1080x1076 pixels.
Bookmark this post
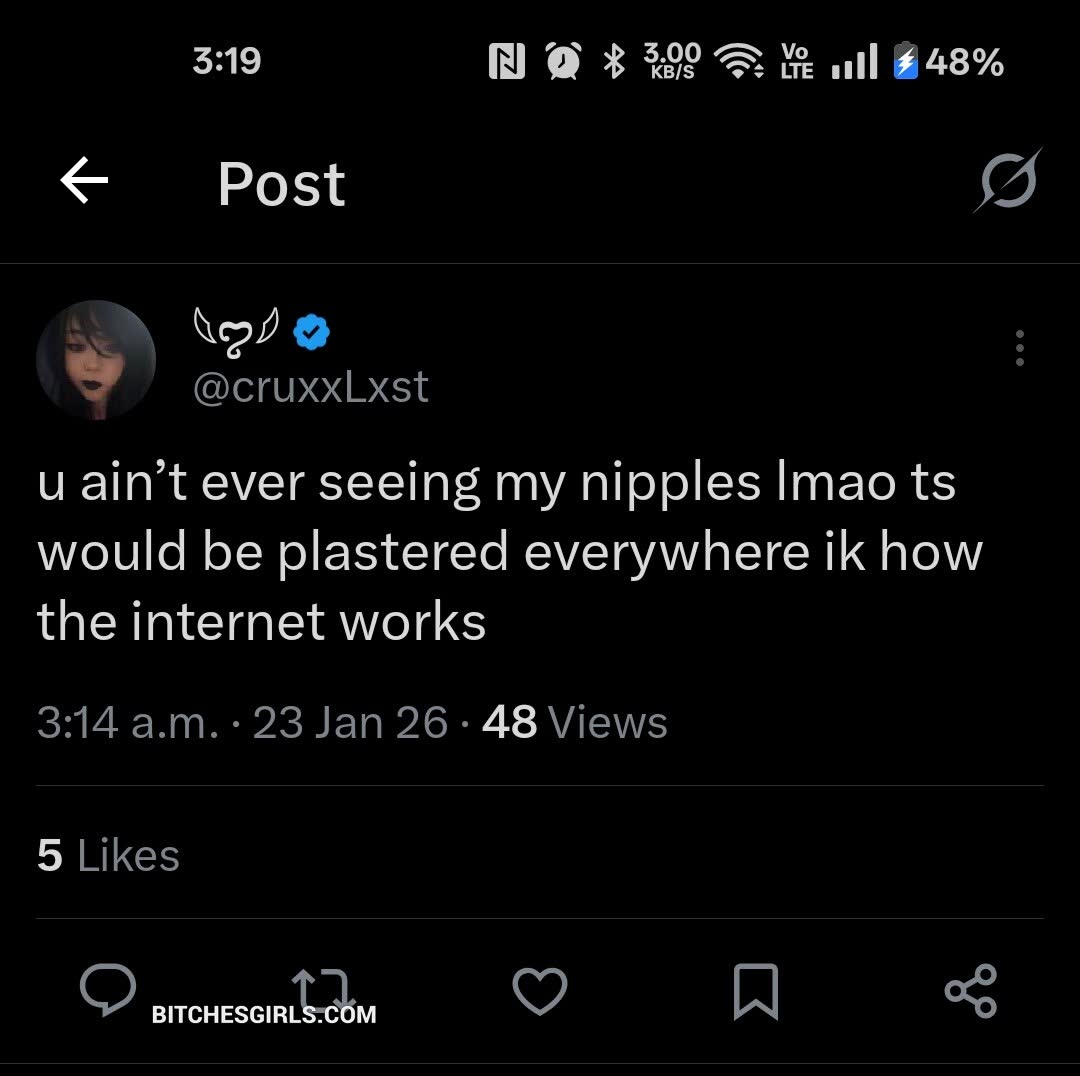point(755,991)
